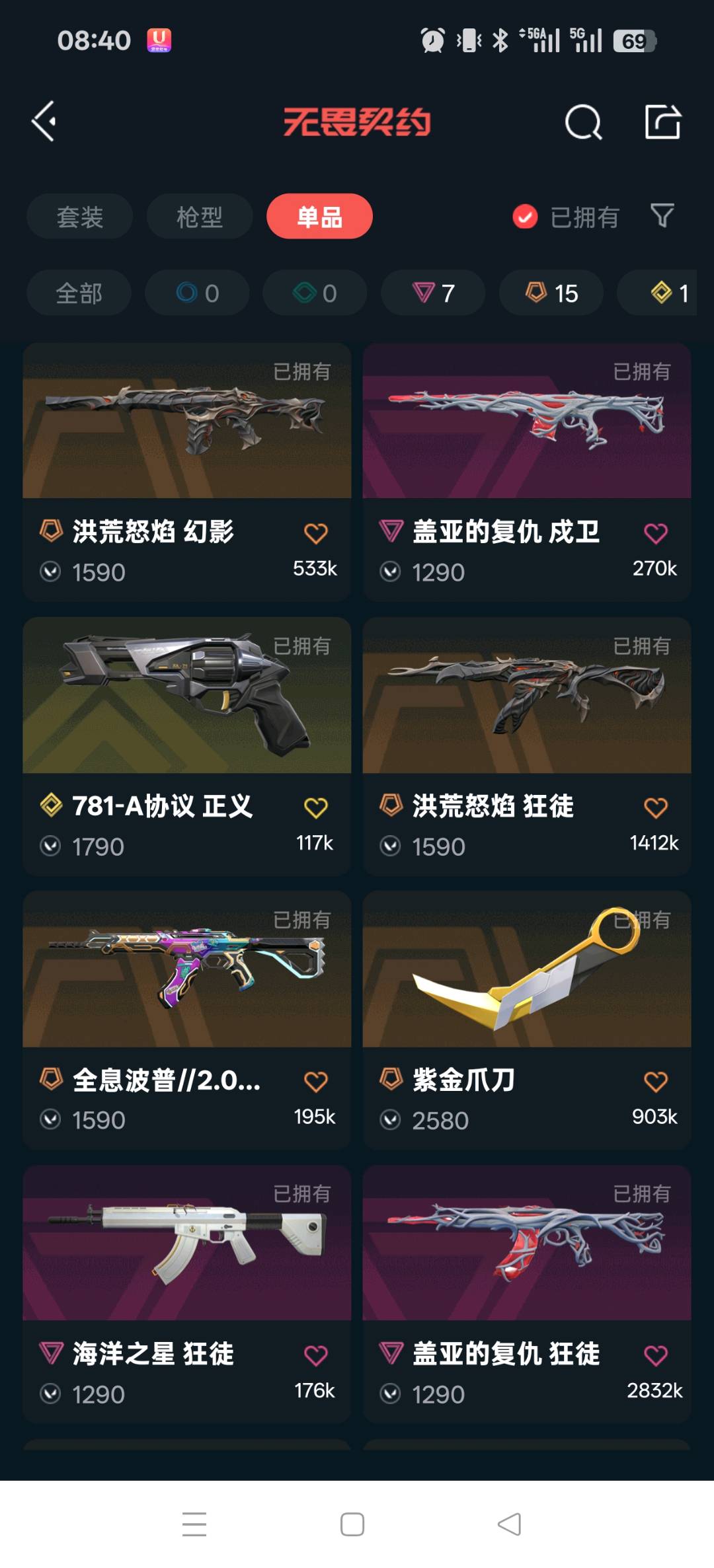The height and width of the screenshot is (1568, 714).
Task: Switch to the 套装 tab
Action: [x=80, y=217]
